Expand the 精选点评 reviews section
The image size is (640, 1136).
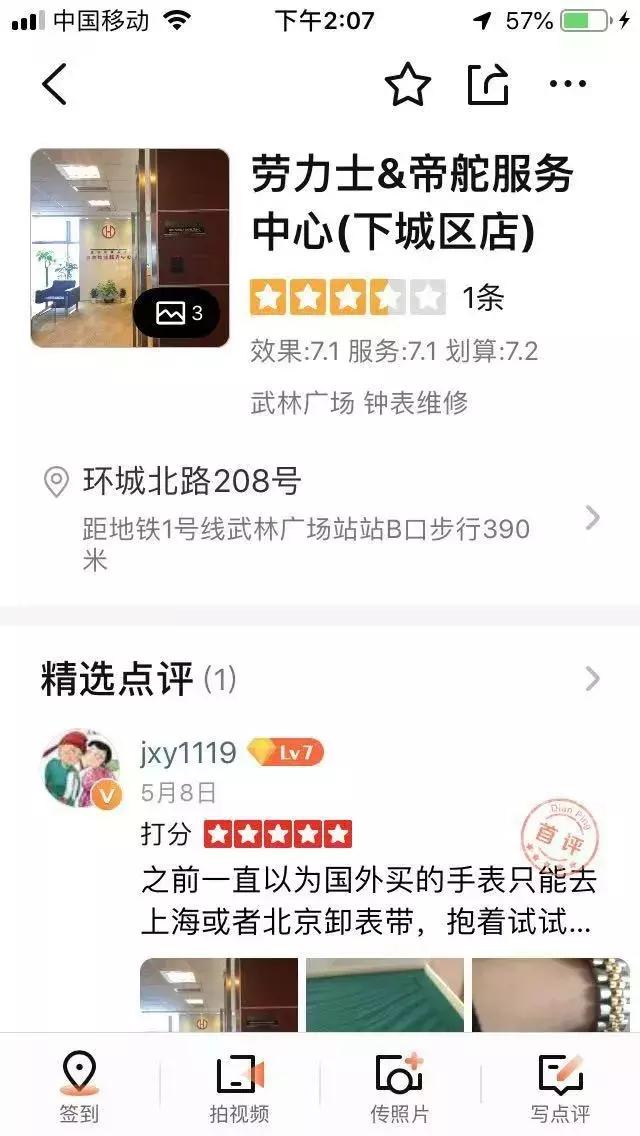click(592, 680)
